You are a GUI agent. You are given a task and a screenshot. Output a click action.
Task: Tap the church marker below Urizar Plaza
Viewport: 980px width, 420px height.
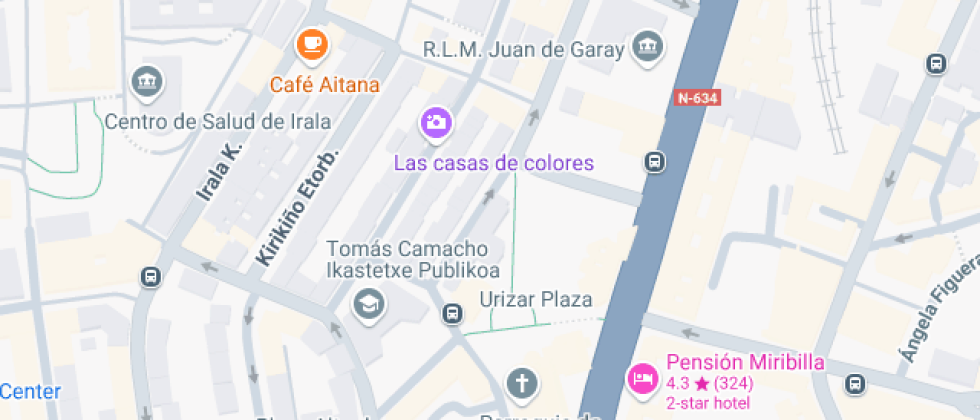522,382
